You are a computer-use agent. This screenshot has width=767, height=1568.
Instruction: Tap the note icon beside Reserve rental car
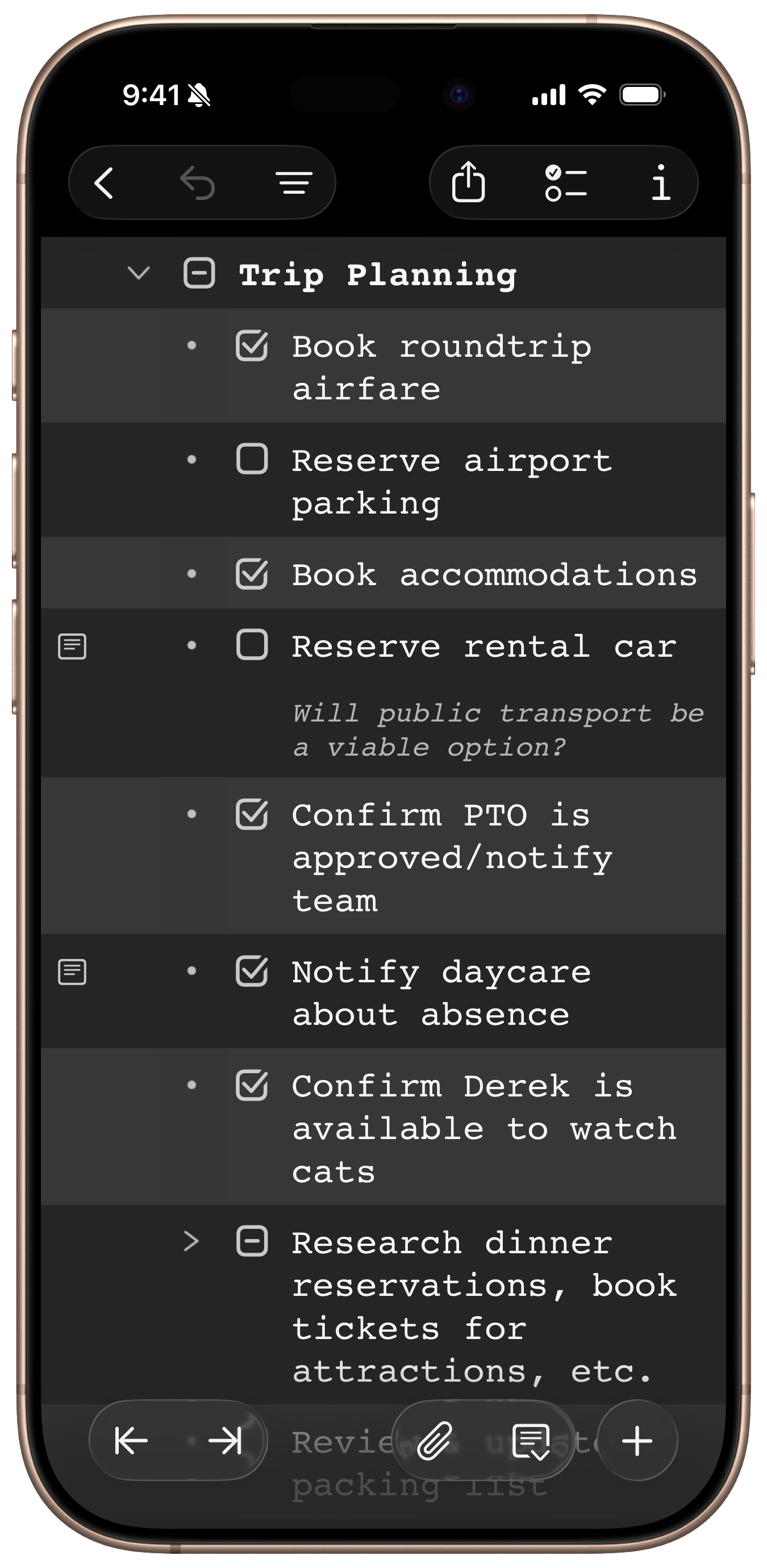tap(72, 647)
